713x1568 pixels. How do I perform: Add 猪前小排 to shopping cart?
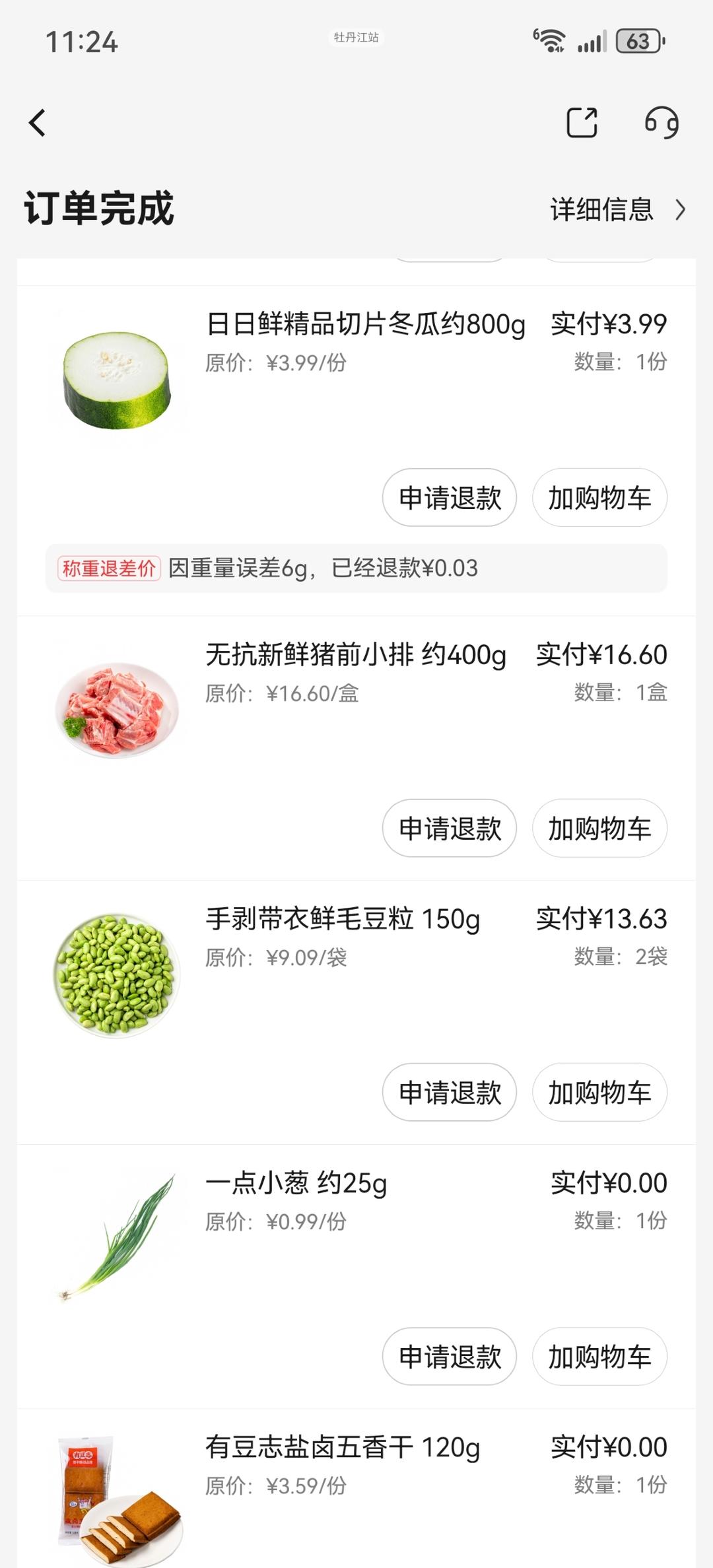coord(599,829)
